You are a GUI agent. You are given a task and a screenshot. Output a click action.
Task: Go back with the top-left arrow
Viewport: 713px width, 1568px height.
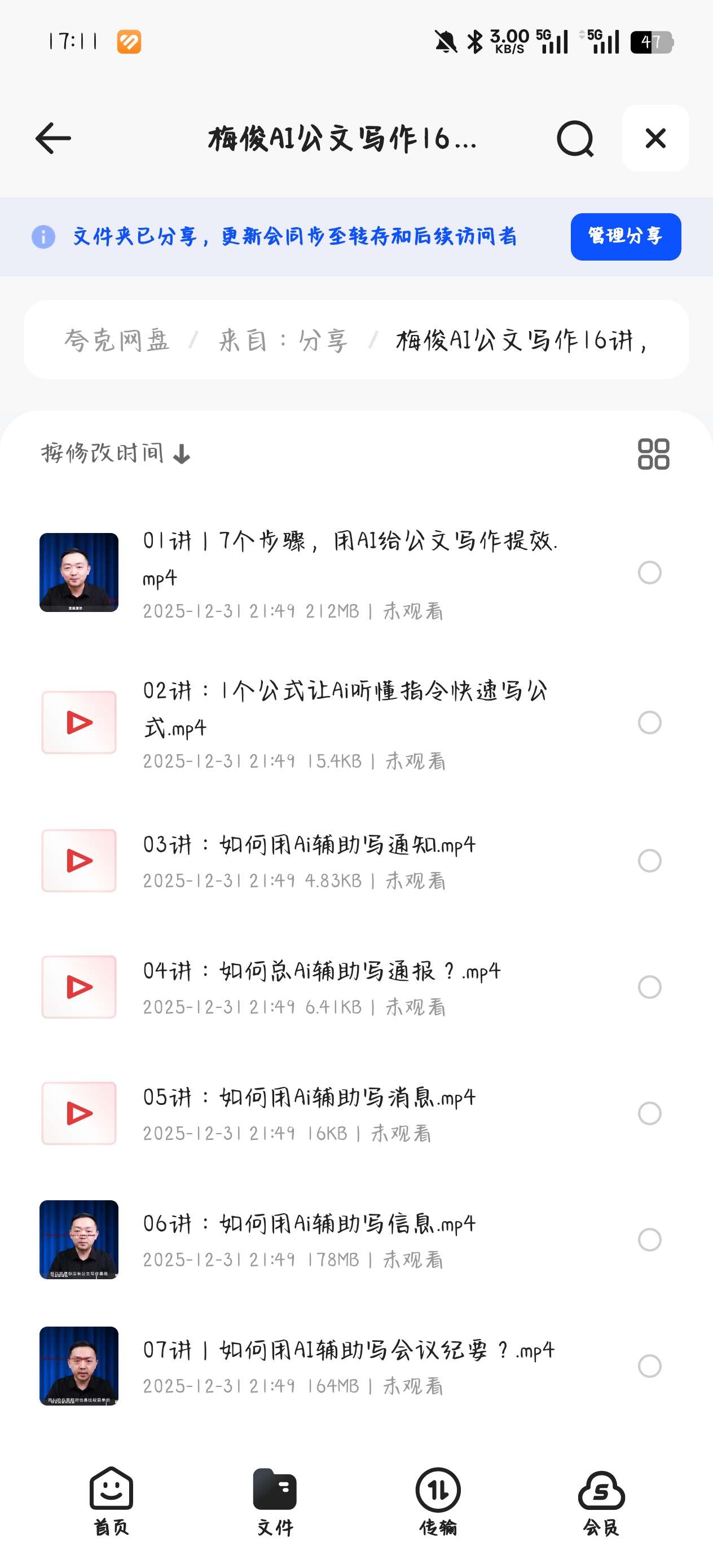[x=54, y=138]
